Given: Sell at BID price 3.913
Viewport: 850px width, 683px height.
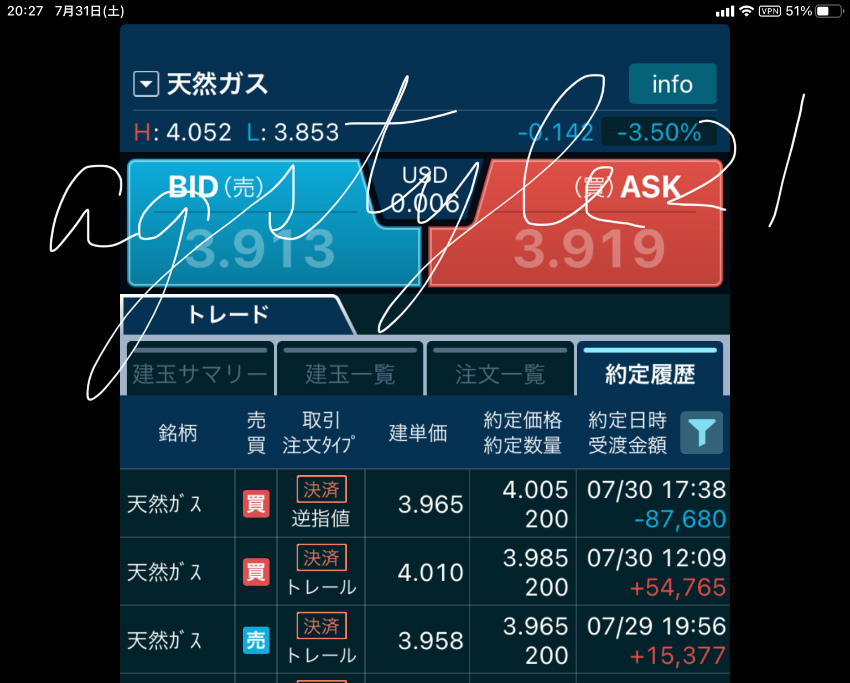Looking at the screenshot, I should point(260,225).
